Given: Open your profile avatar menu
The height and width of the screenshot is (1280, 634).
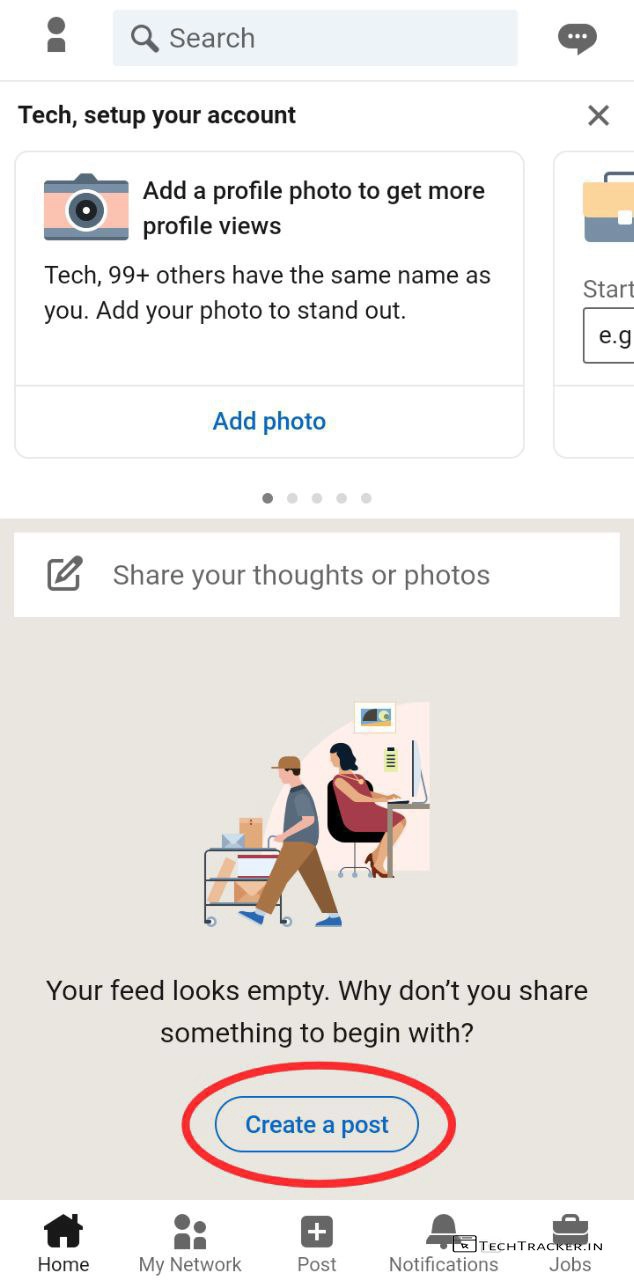Looking at the screenshot, I should [56, 36].
